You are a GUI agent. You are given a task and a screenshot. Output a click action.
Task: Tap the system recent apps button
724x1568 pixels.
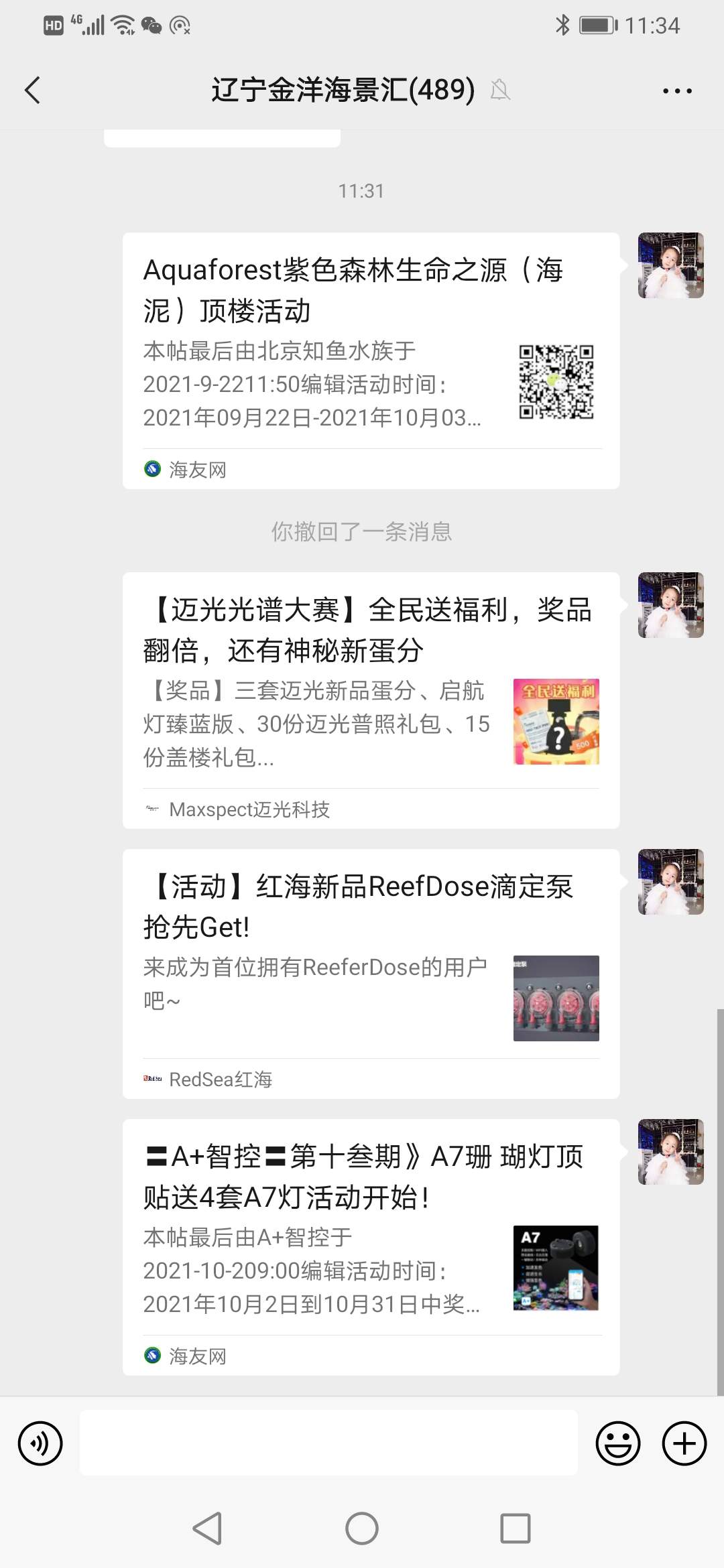515,1528
